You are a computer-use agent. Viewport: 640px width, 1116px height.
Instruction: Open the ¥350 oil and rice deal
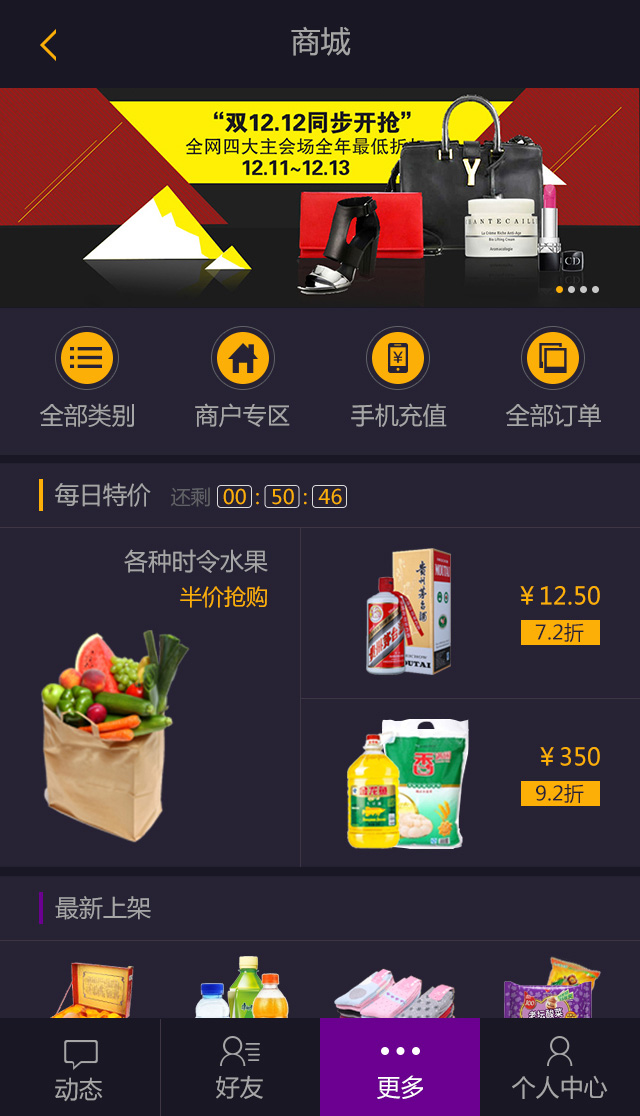[x=470, y=782]
